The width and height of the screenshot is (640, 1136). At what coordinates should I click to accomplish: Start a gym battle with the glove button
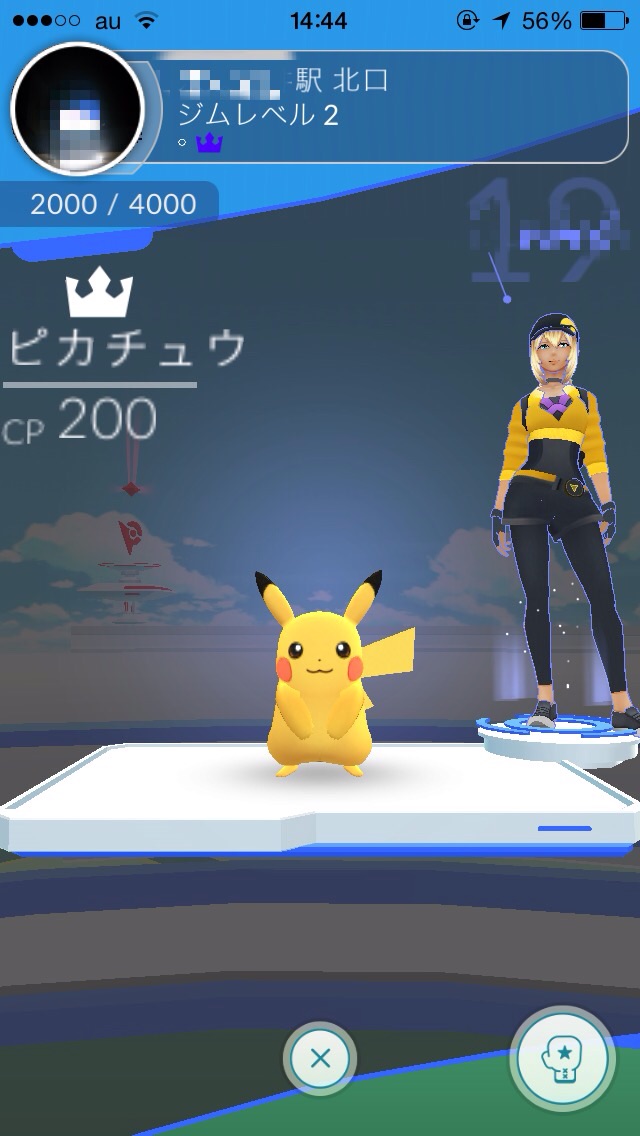click(561, 1056)
